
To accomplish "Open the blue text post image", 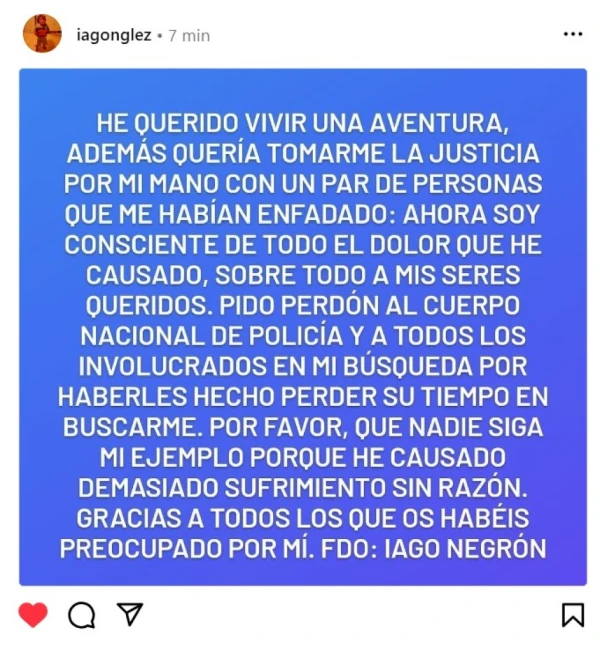I will click(x=302, y=327).
